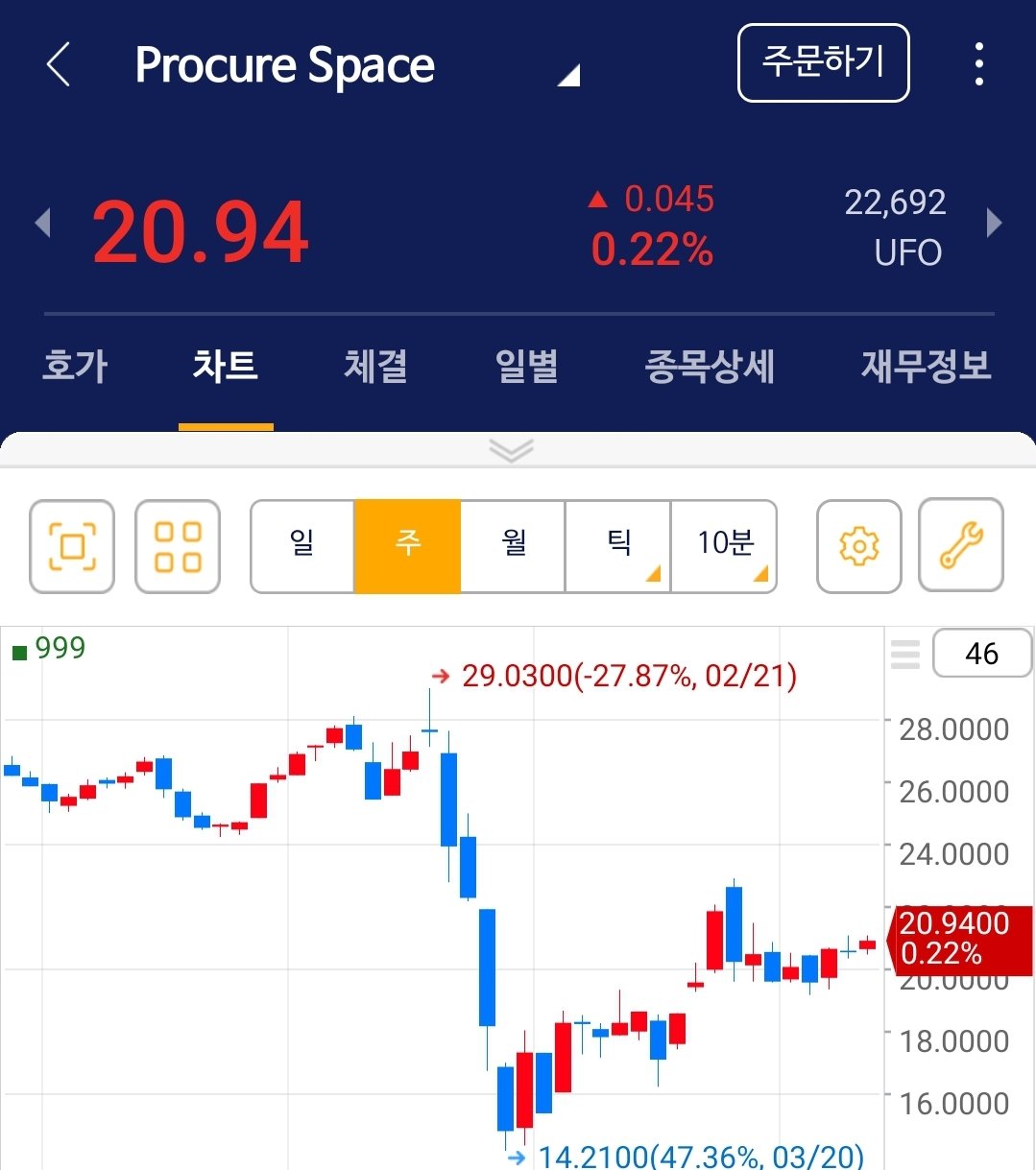
Task: Open the three-dot overflow menu
Action: 978,64
